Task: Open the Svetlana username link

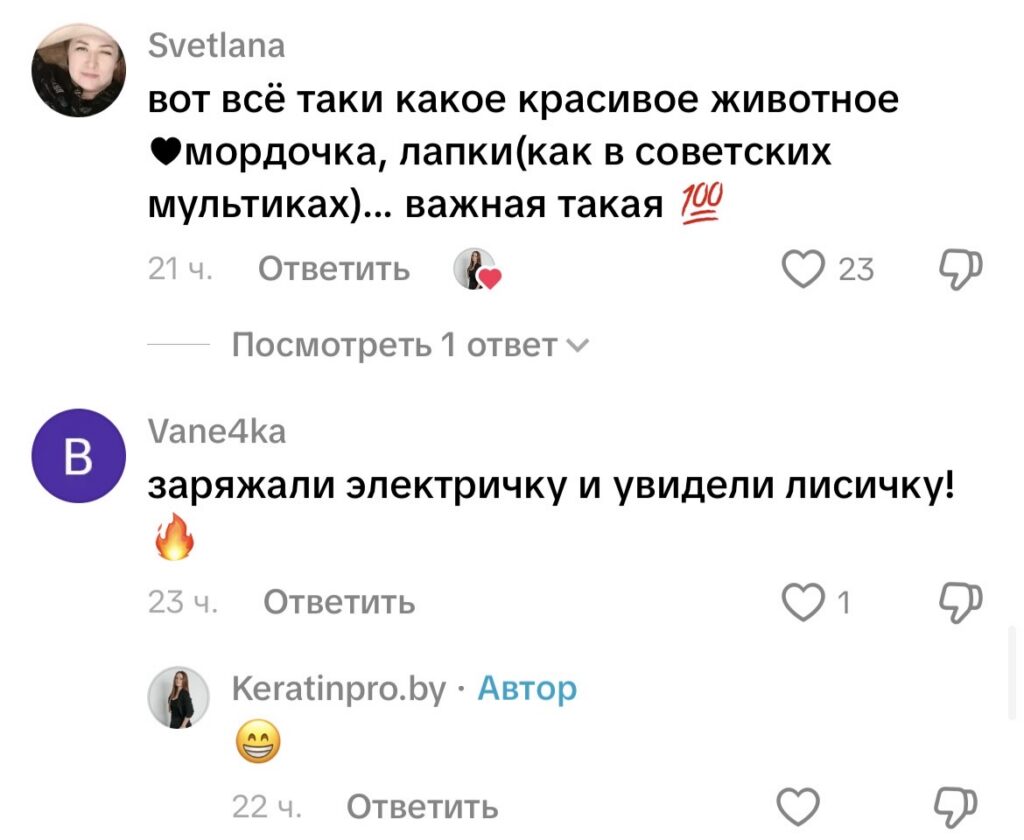Action: point(216,45)
